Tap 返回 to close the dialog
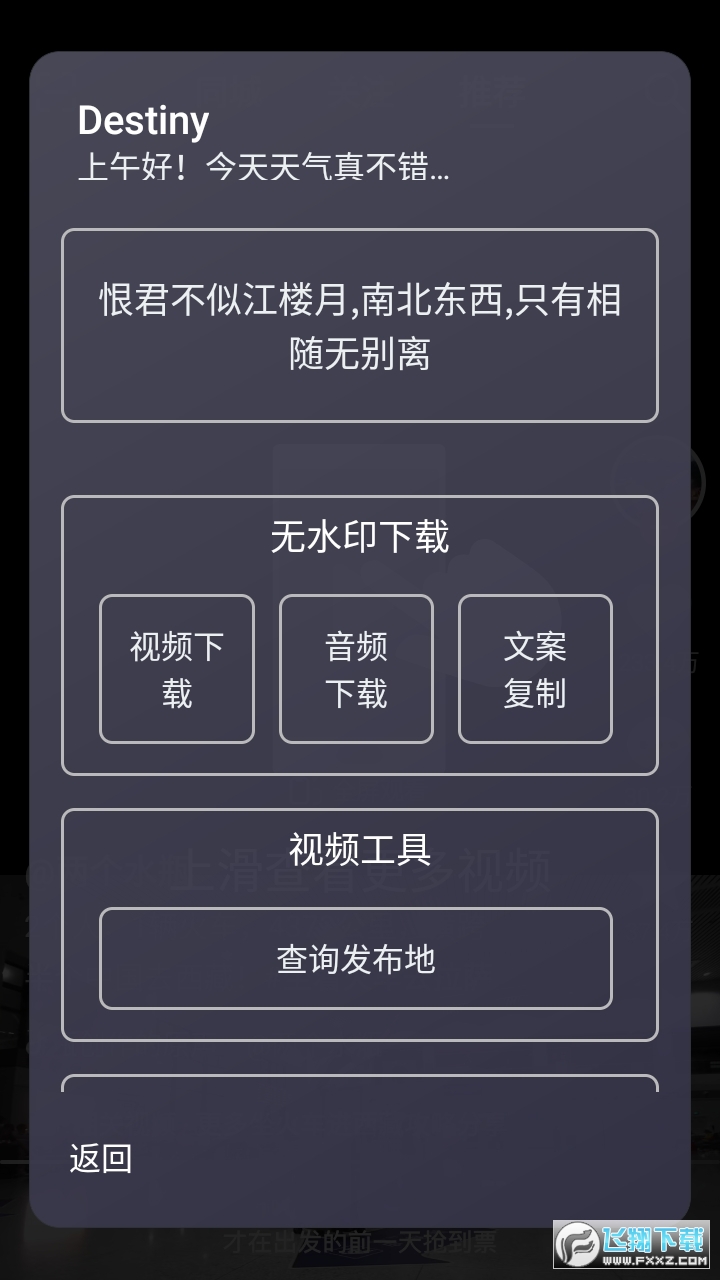 tap(101, 1158)
